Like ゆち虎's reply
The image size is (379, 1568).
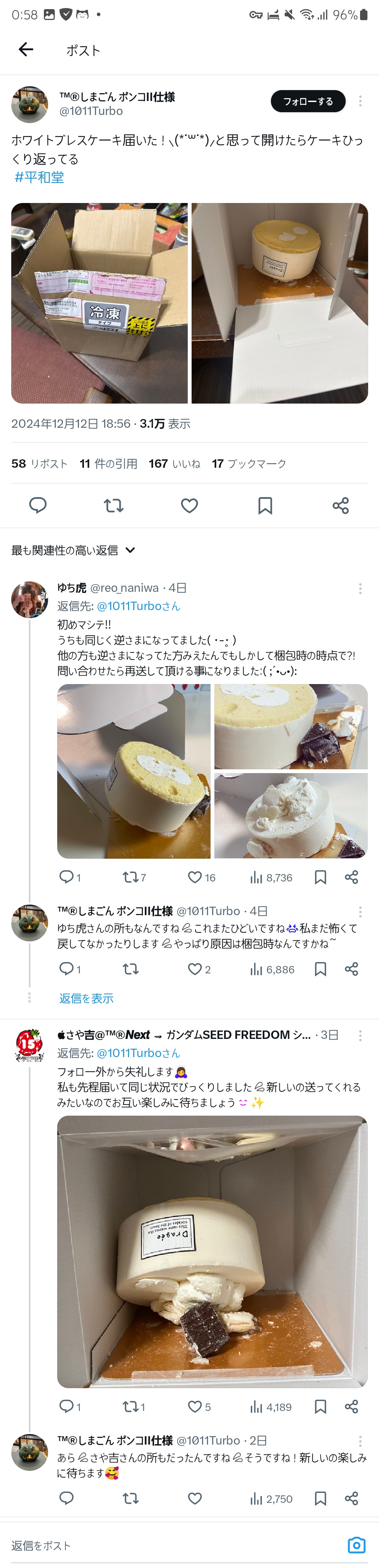195,877
